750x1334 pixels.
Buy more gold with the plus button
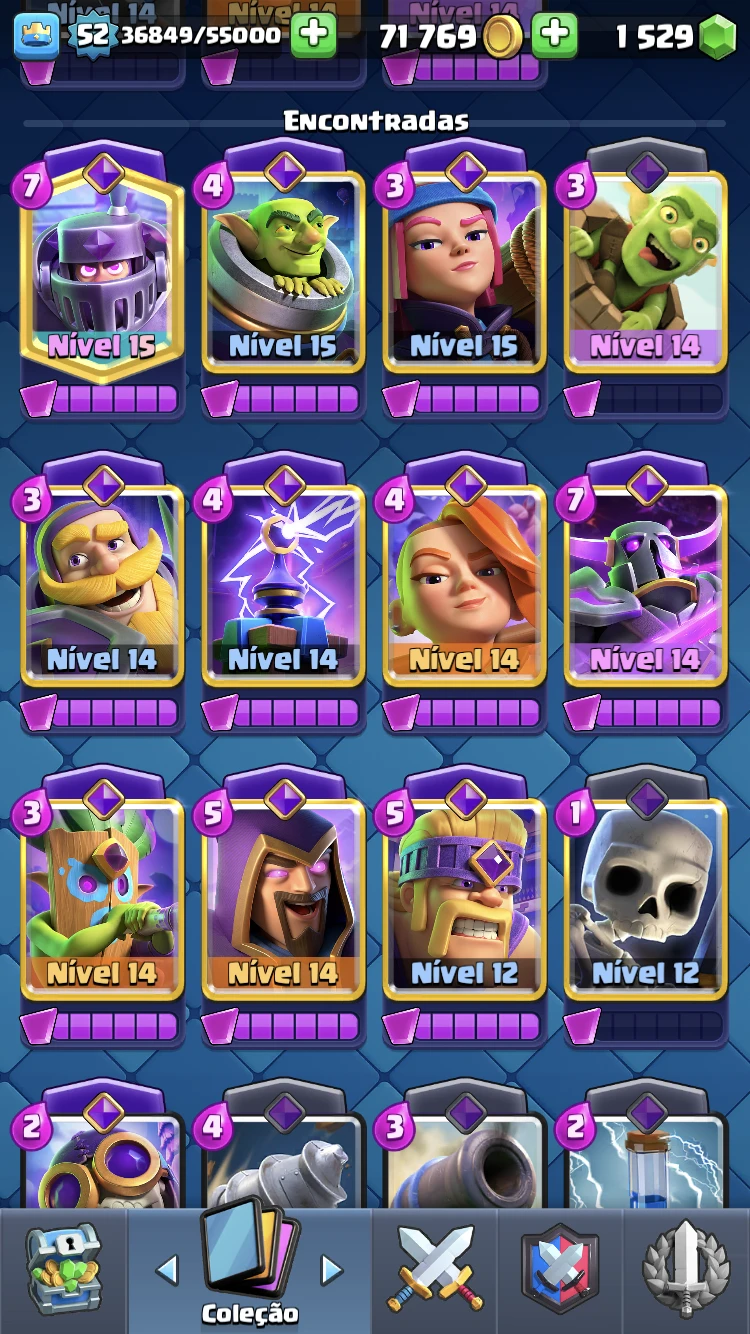[554, 36]
